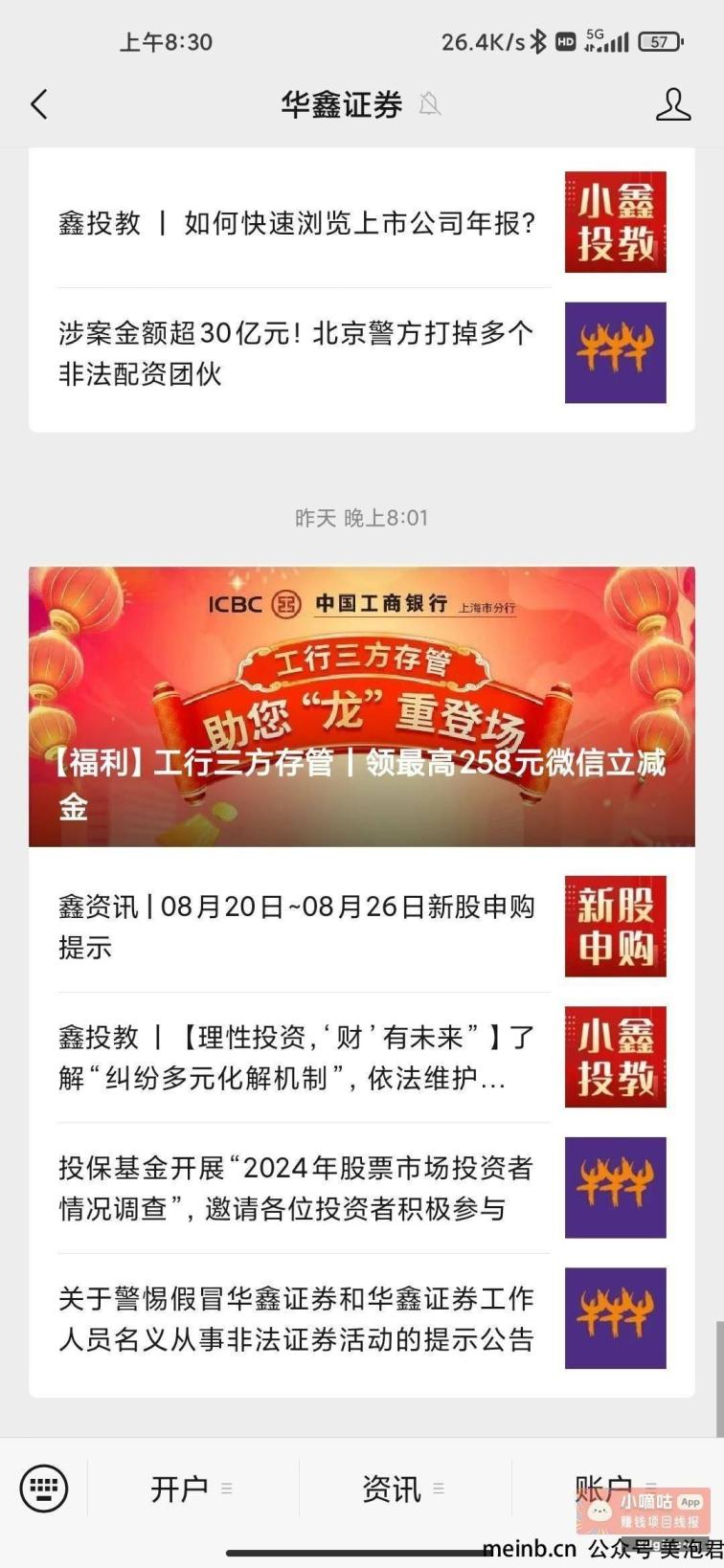Open the 理性投资 '财'有未来 article
724x1568 pixels.
tap(297, 1057)
